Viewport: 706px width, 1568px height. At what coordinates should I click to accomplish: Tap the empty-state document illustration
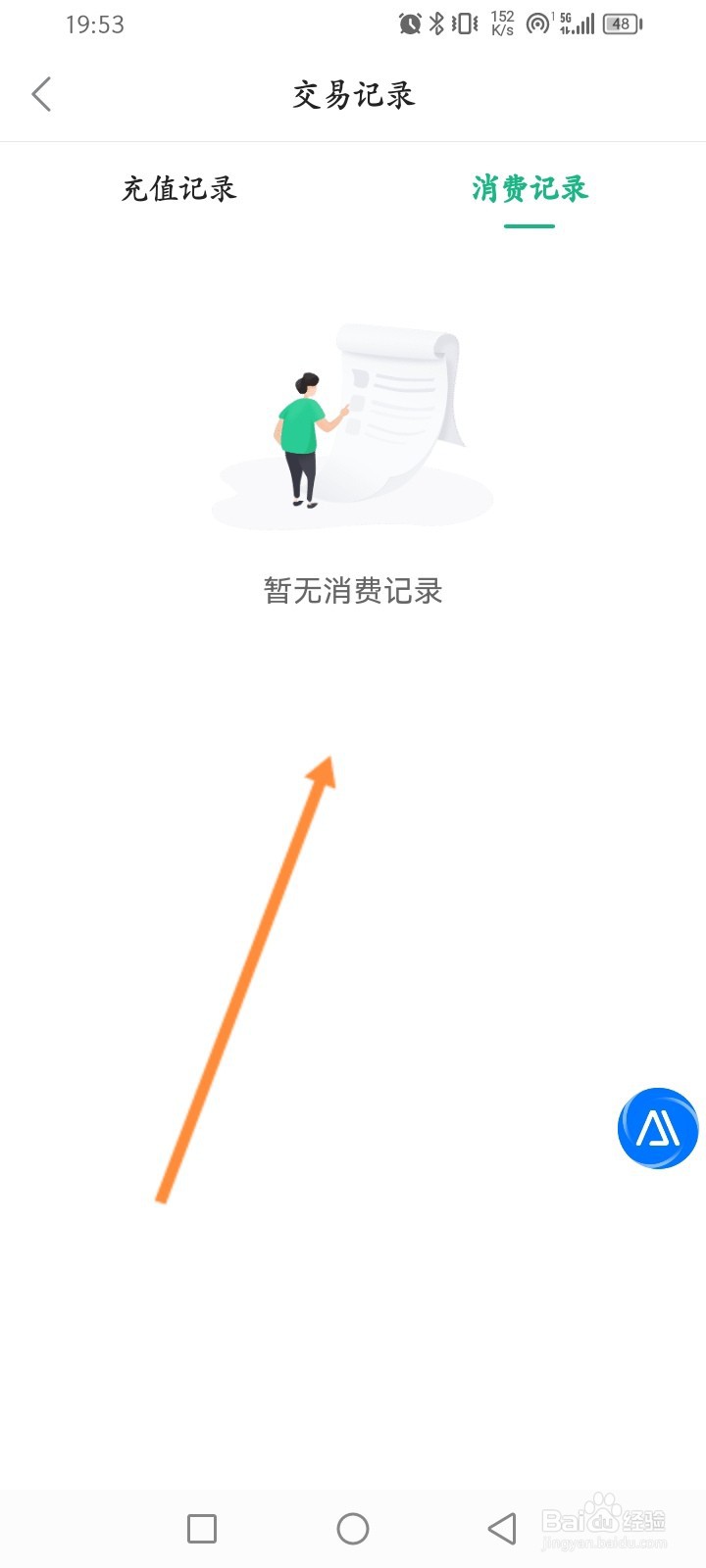coord(353,421)
